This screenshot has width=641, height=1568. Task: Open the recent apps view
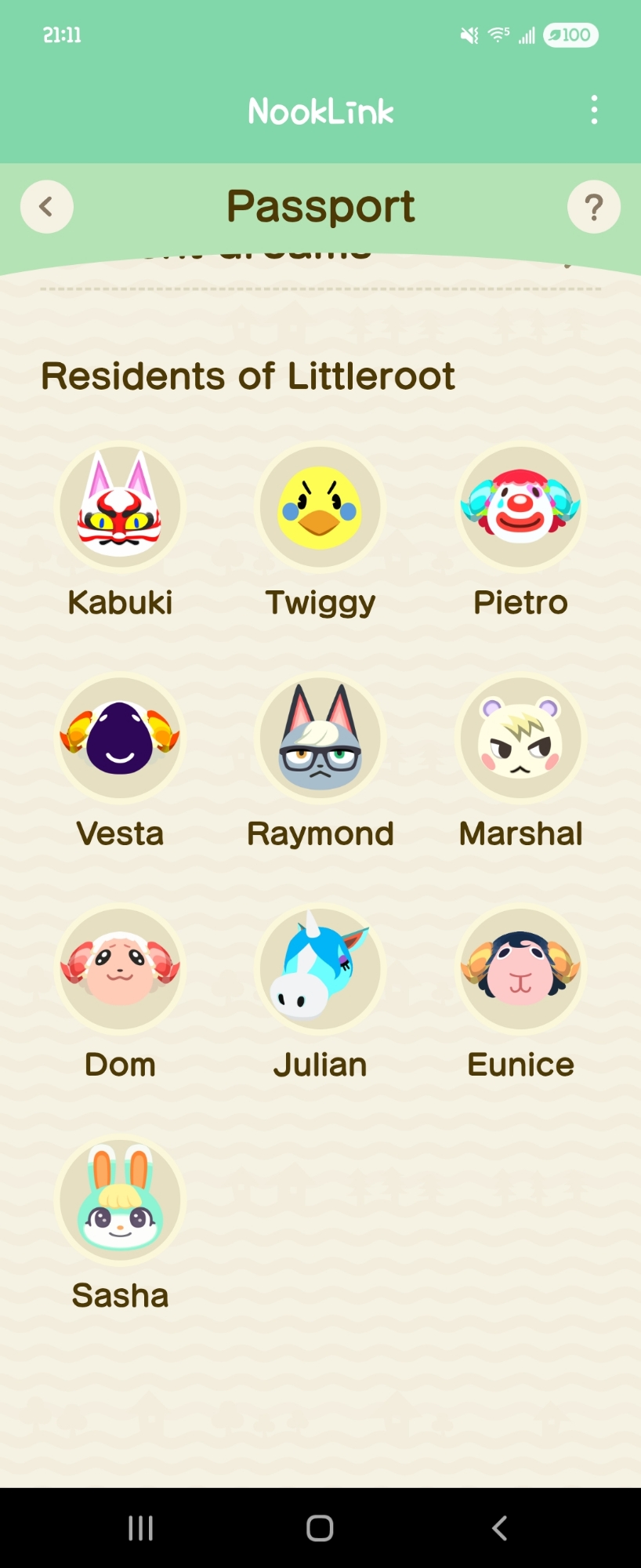[x=140, y=1528]
